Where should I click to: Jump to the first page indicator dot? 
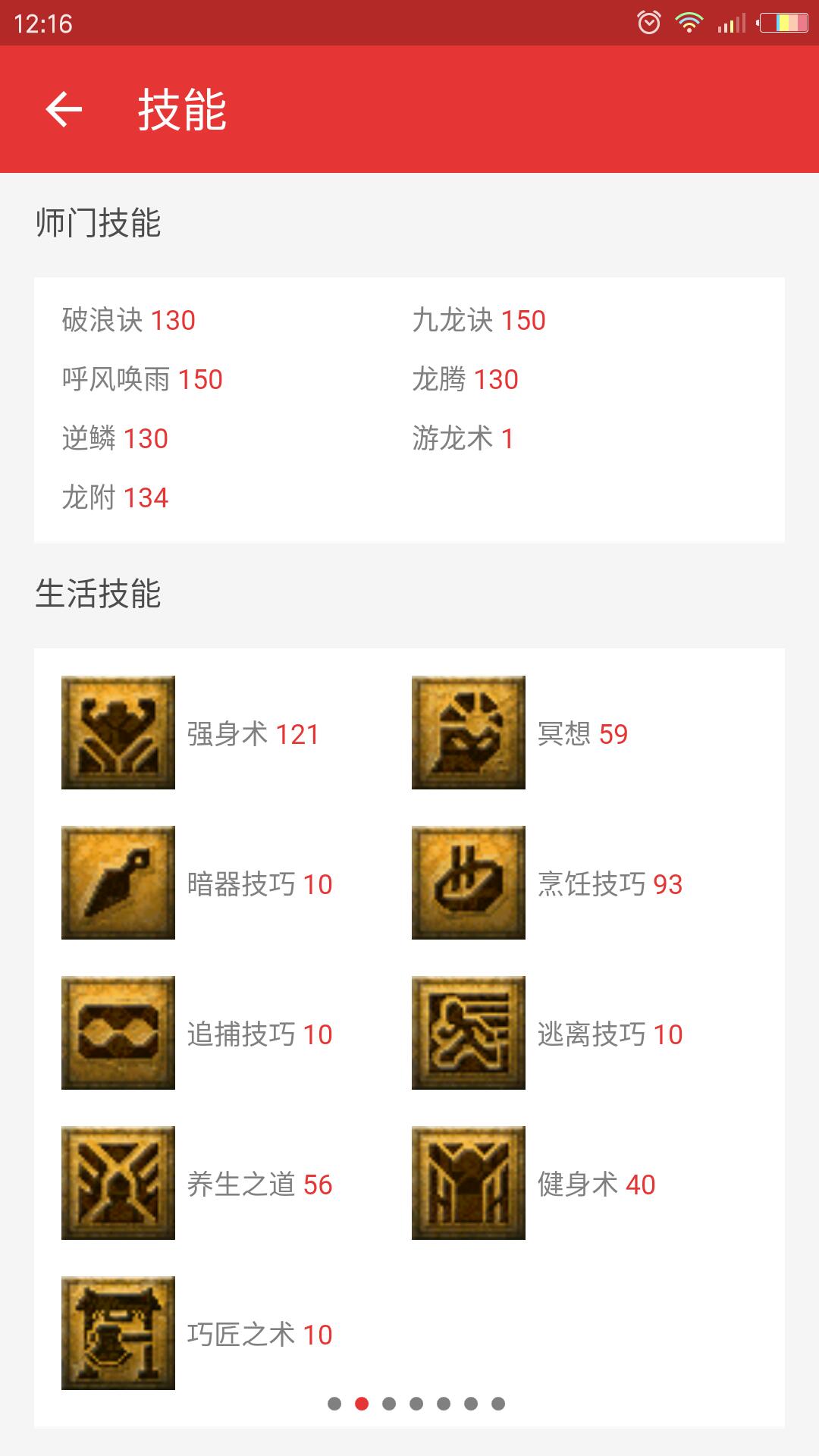pyautogui.click(x=334, y=1404)
